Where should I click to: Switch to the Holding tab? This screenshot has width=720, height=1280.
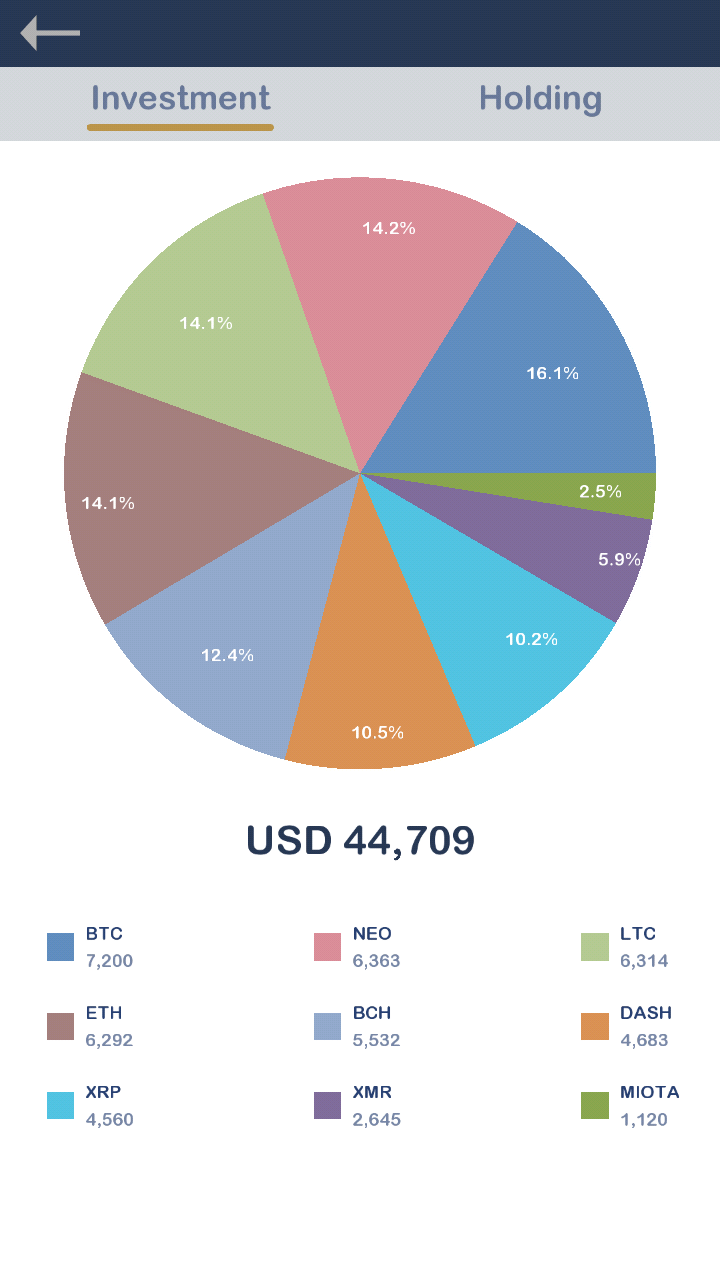pyautogui.click(x=540, y=99)
